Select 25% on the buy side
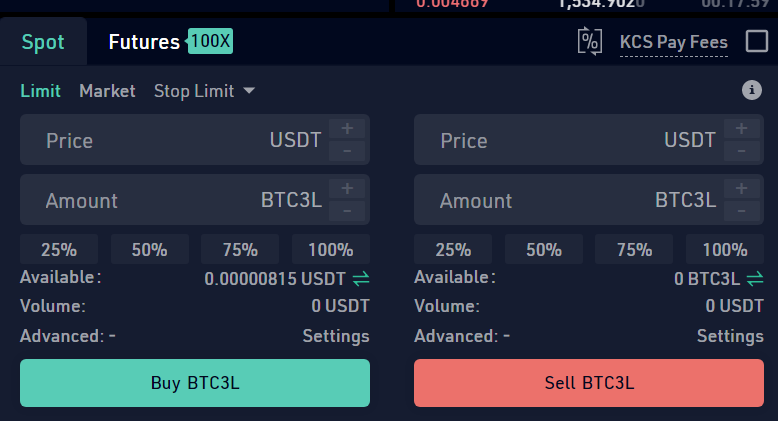 [x=59, y=250]
